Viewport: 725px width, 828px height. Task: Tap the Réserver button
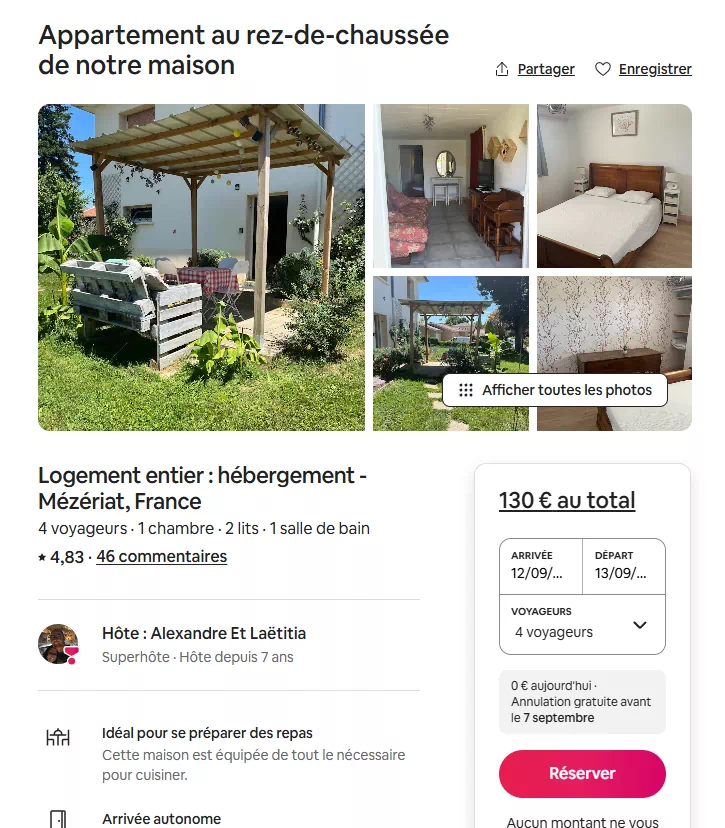[x=581, y=773]
